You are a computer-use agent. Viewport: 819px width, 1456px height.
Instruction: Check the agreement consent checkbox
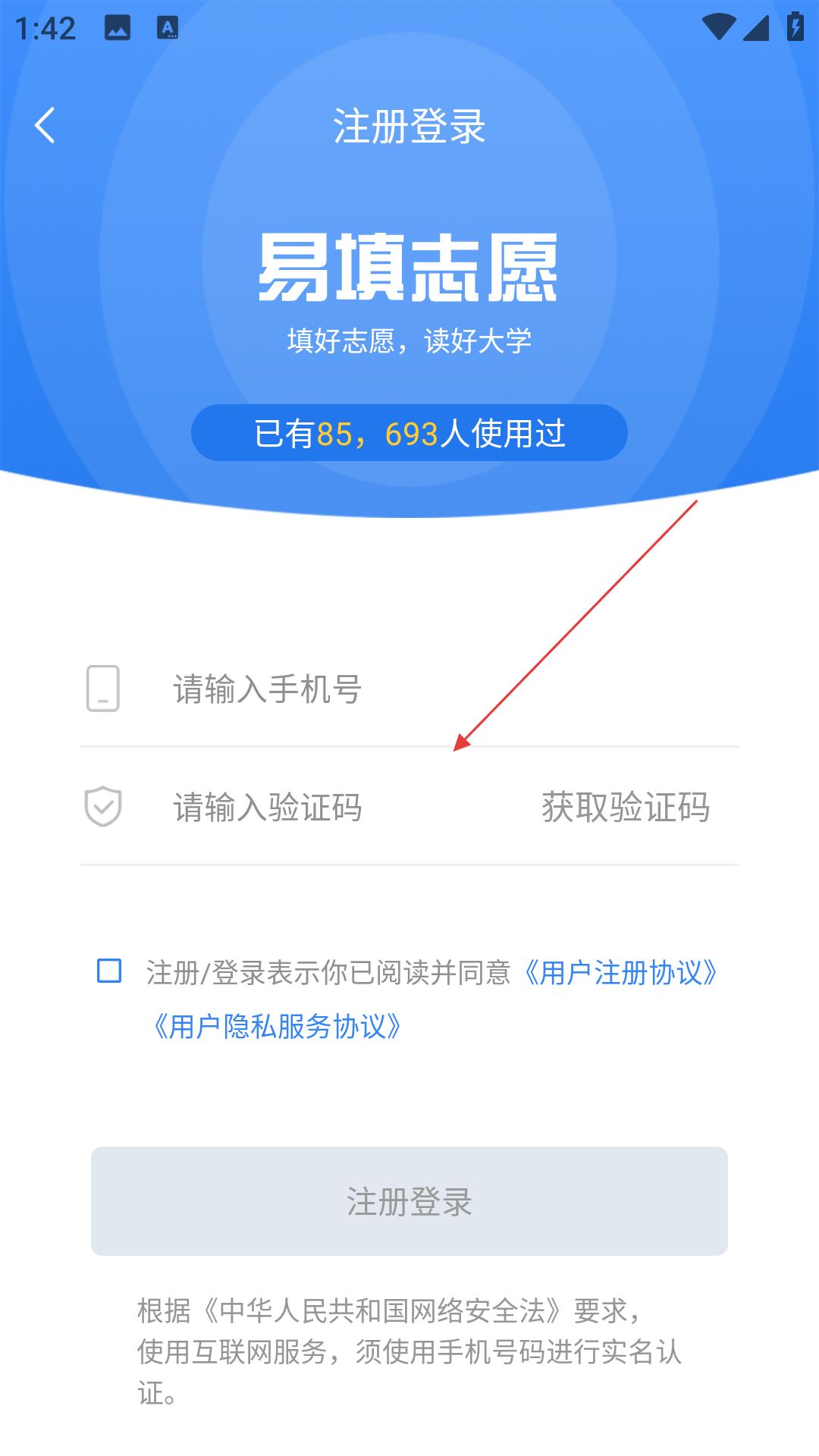coord(109,971)
